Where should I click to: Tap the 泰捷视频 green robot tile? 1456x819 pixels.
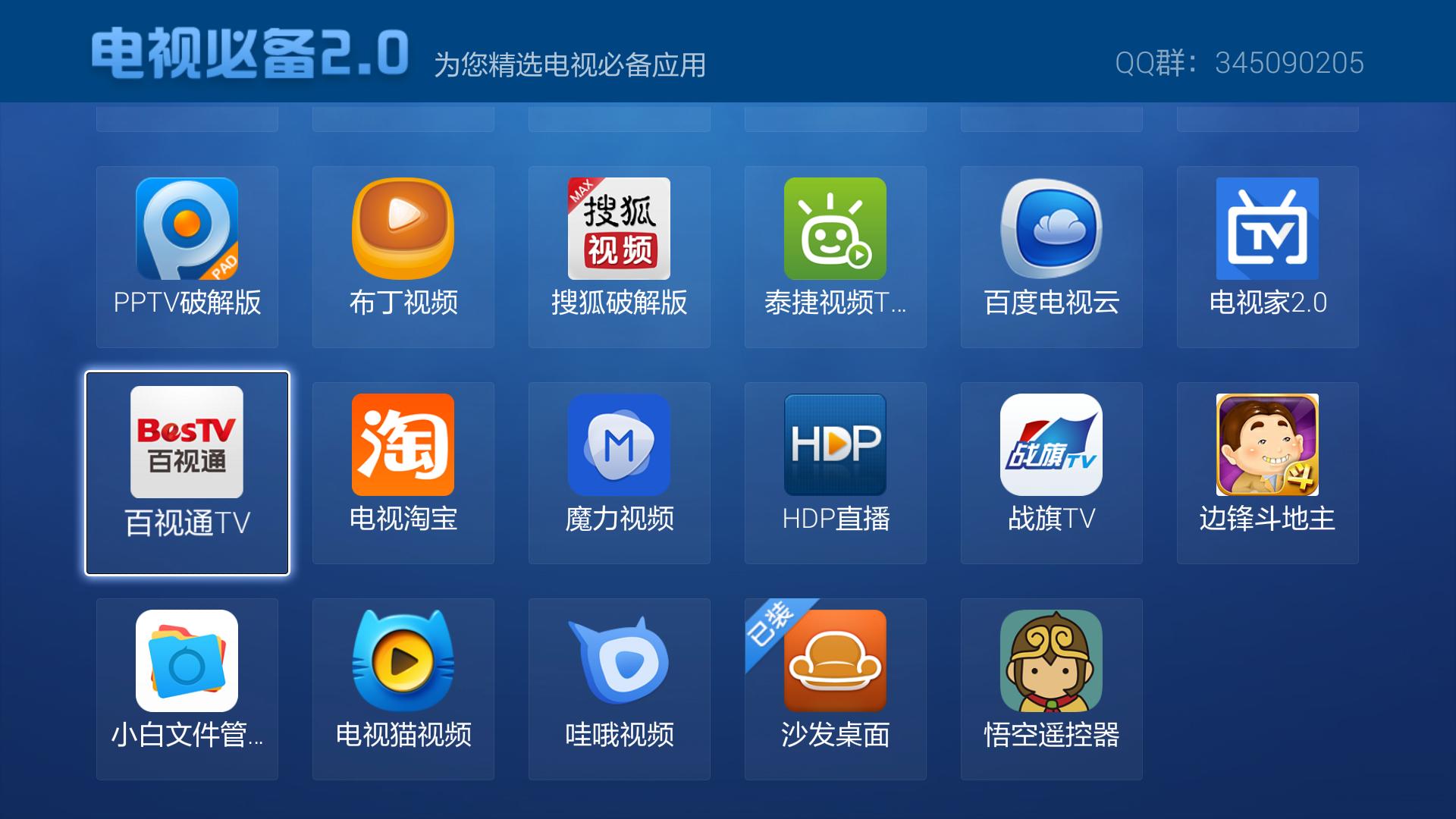(x=835, y=256)
